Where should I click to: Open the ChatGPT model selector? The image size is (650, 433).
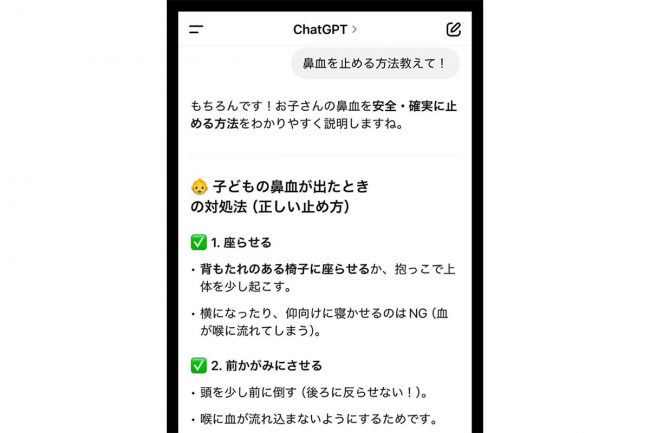[x=325, y=30]
